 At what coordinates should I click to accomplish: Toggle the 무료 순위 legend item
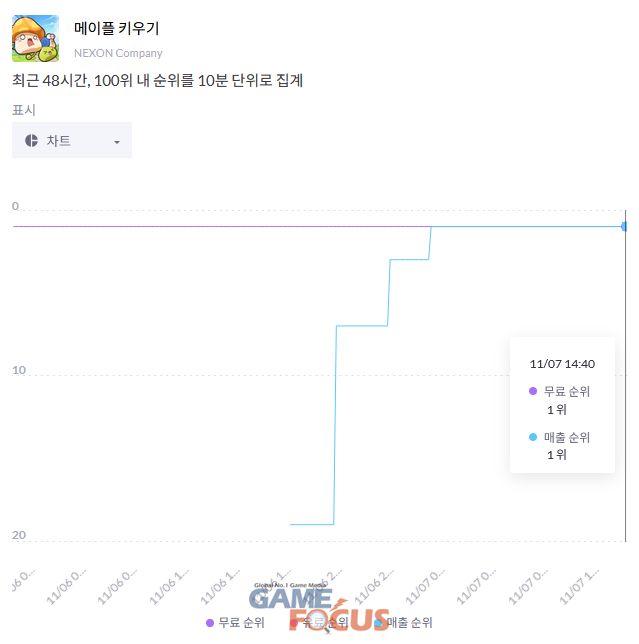(x=236, y=623)
